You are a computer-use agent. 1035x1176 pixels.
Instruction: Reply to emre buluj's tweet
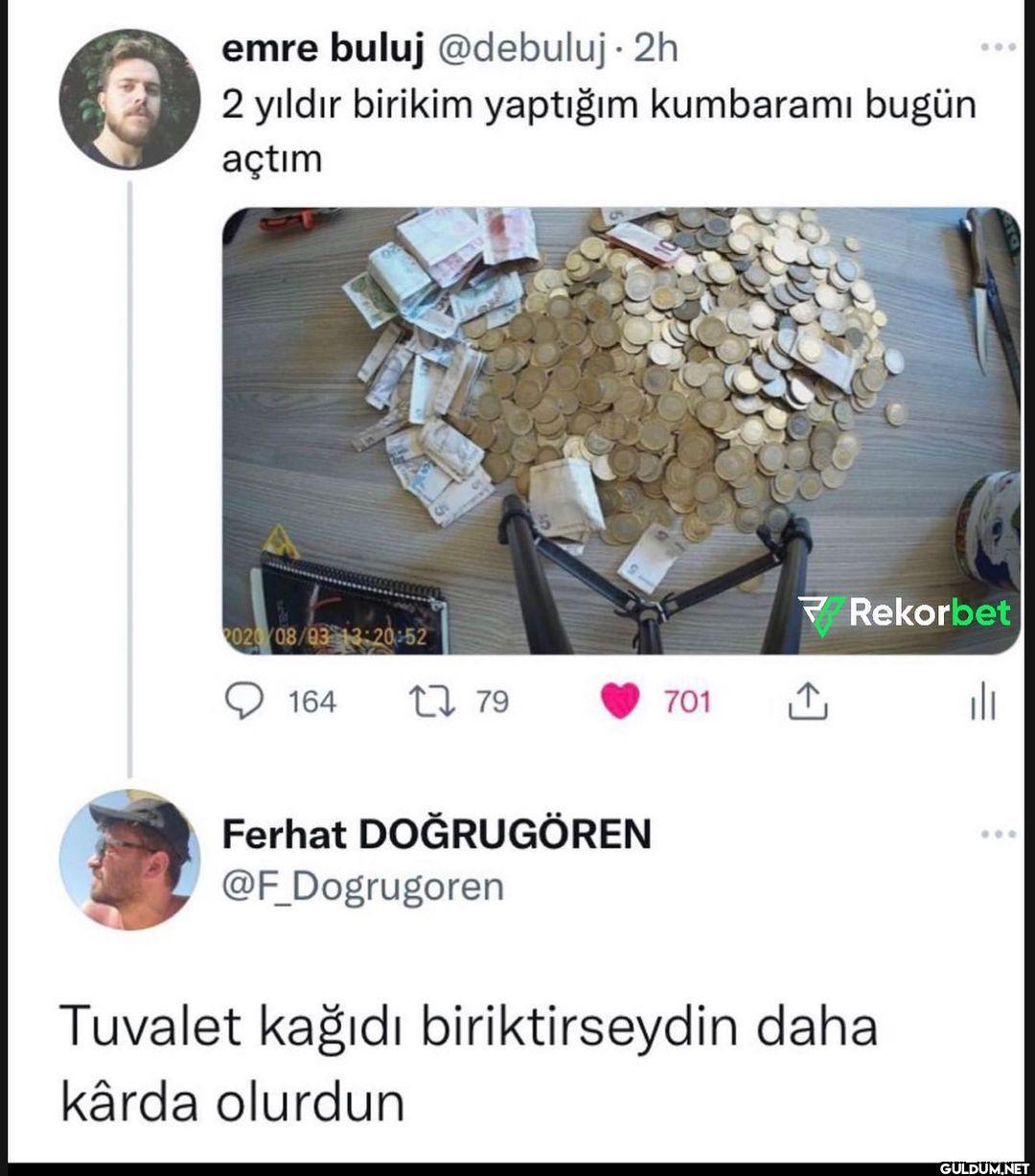click(x=245, y=703)
